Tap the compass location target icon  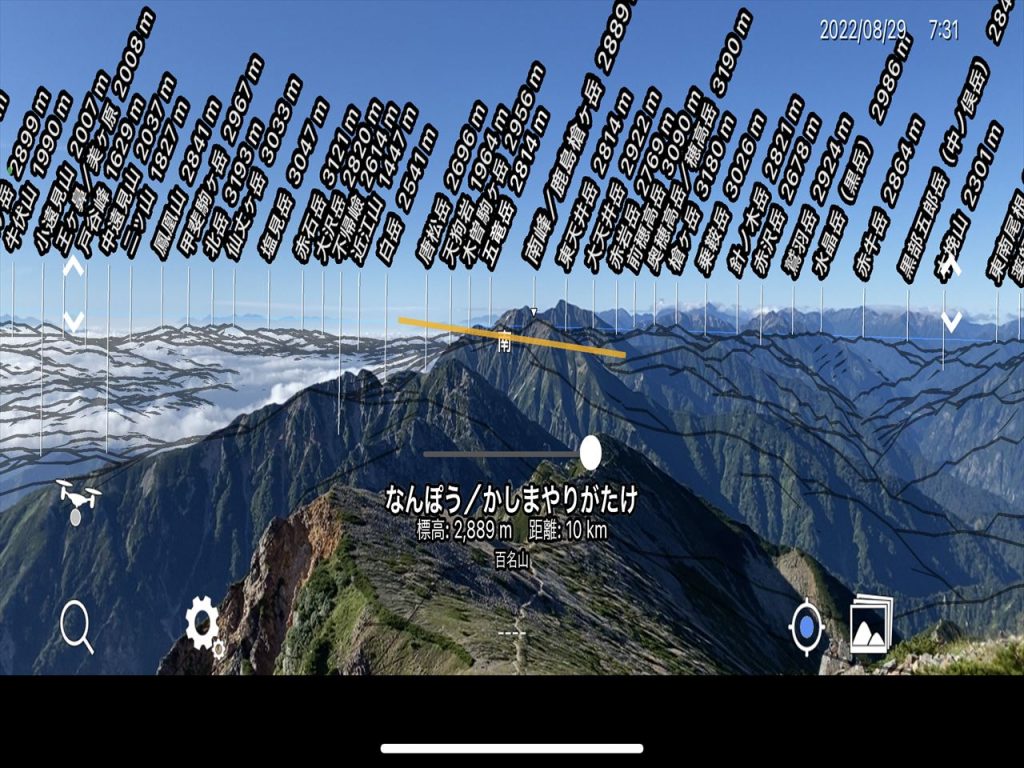pyautogui.click(x=806, y=628)
